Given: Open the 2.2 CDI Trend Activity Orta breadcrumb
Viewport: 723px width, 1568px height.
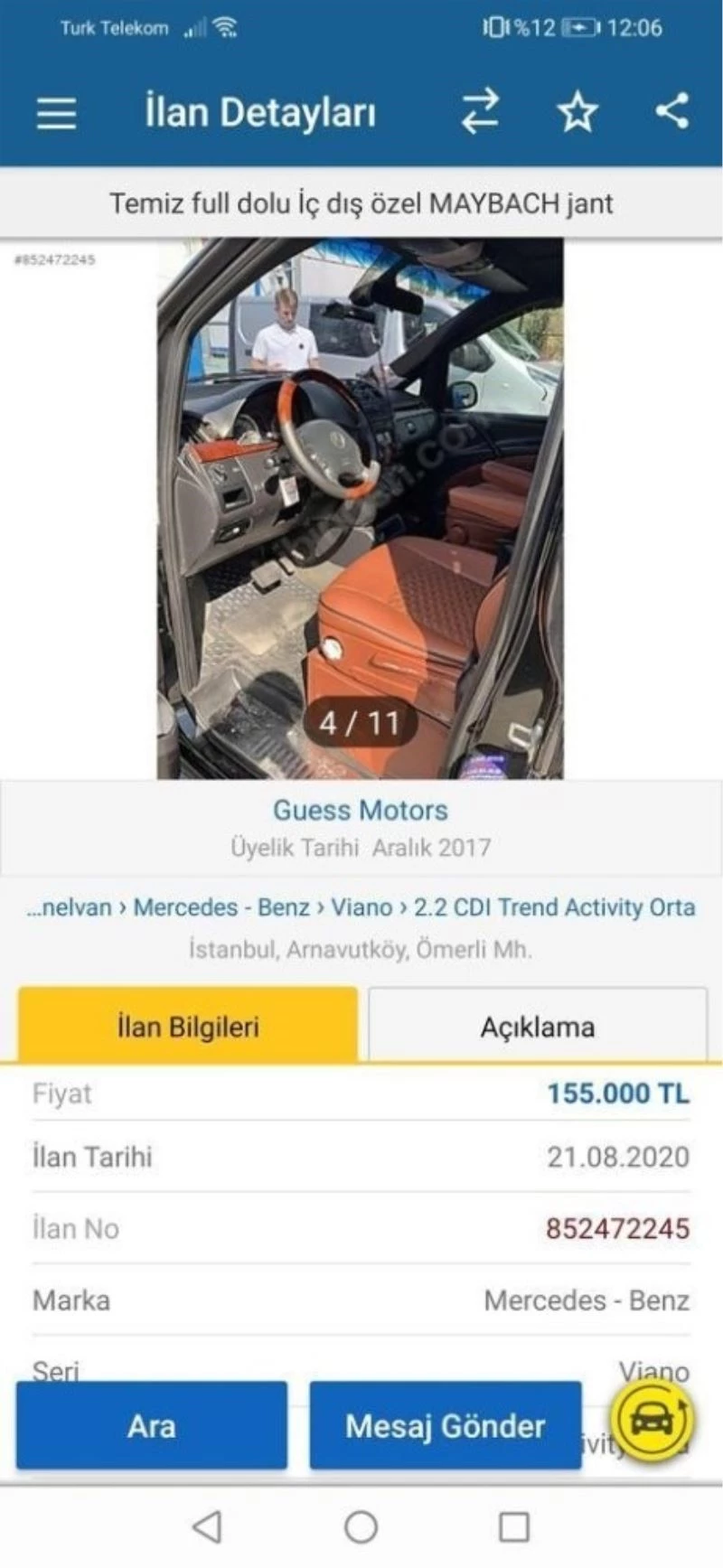Looking at the screenshot, I should pos(554,907).
